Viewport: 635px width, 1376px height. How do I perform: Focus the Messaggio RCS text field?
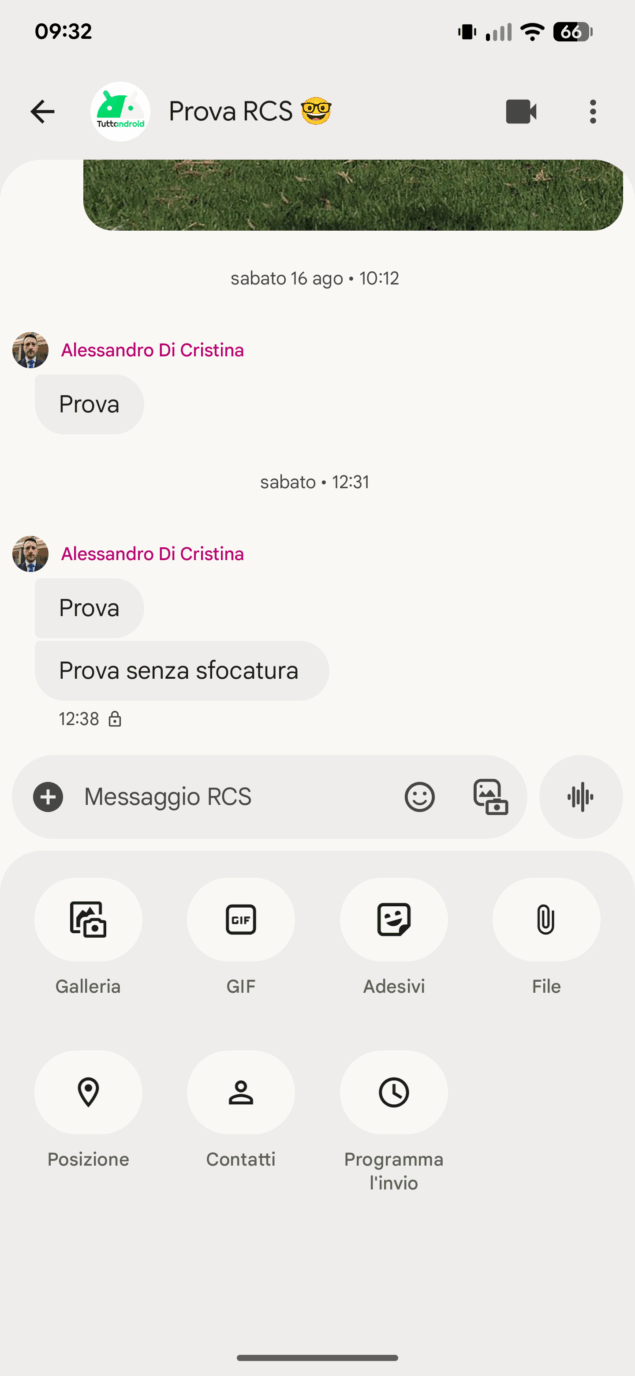click(230, 797)
